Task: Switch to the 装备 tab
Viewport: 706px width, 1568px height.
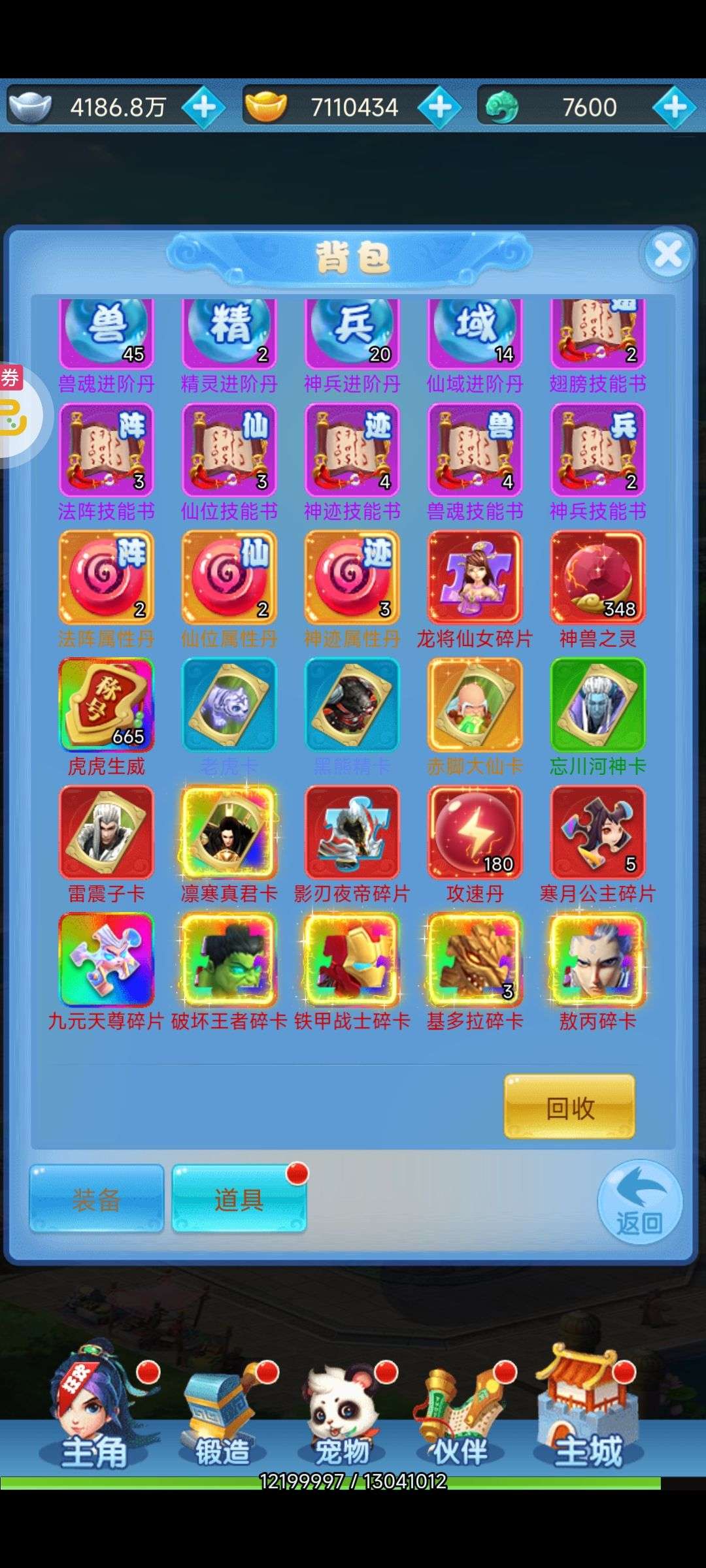Action: (x=96, y=1199)
